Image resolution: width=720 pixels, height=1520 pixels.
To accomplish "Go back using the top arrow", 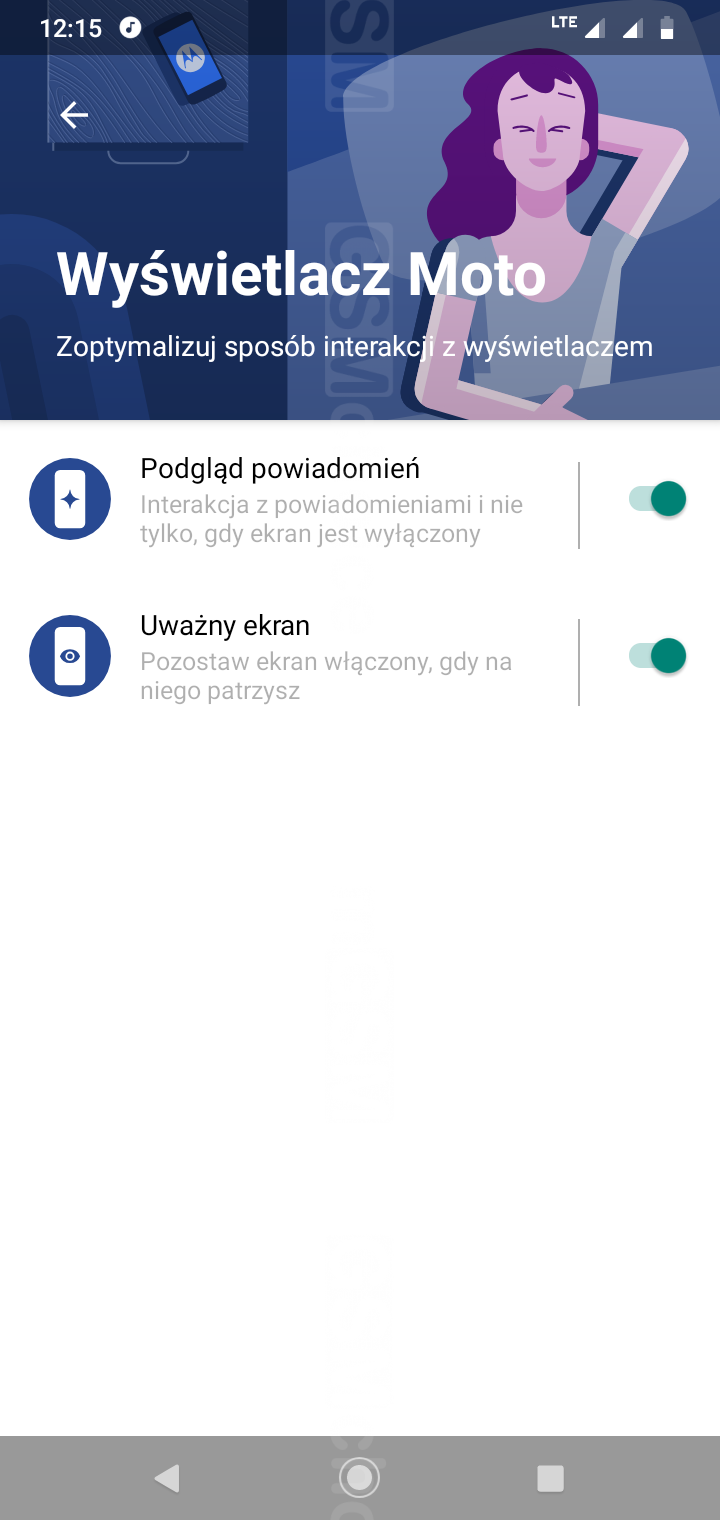I will pos(74,115).
